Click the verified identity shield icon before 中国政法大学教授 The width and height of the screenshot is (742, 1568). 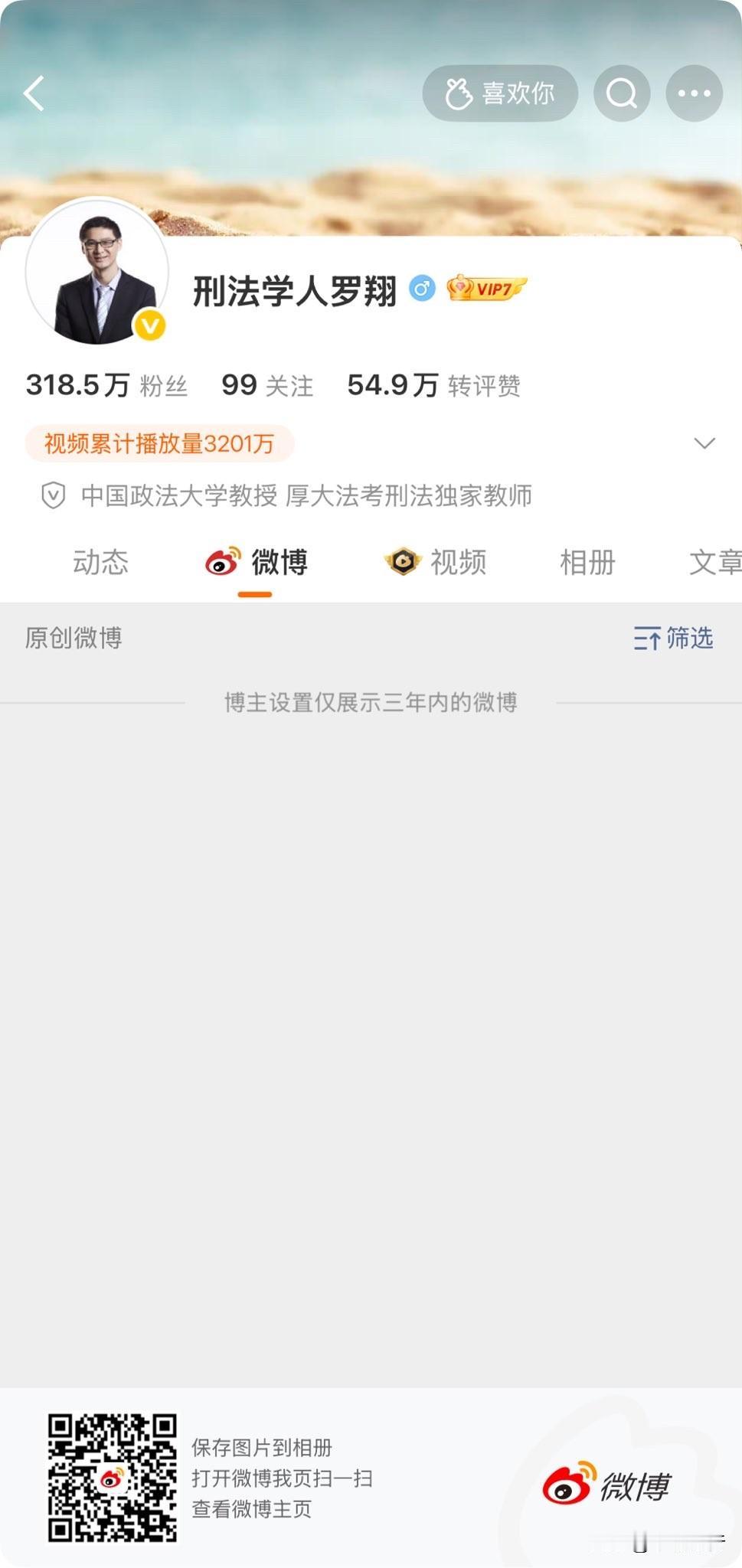coord(51,495)
